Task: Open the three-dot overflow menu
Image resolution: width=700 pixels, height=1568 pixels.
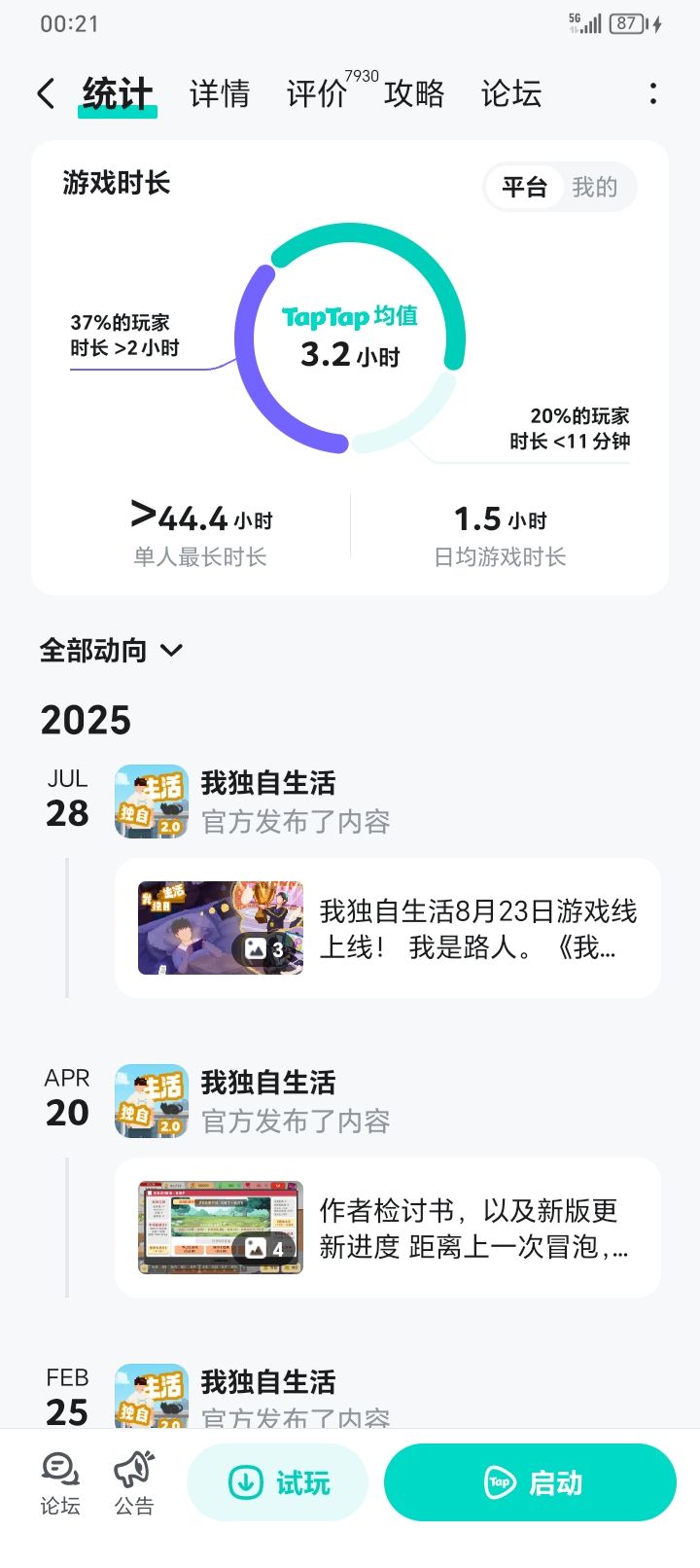Action: pyautogui.click(x=652, y=93)
